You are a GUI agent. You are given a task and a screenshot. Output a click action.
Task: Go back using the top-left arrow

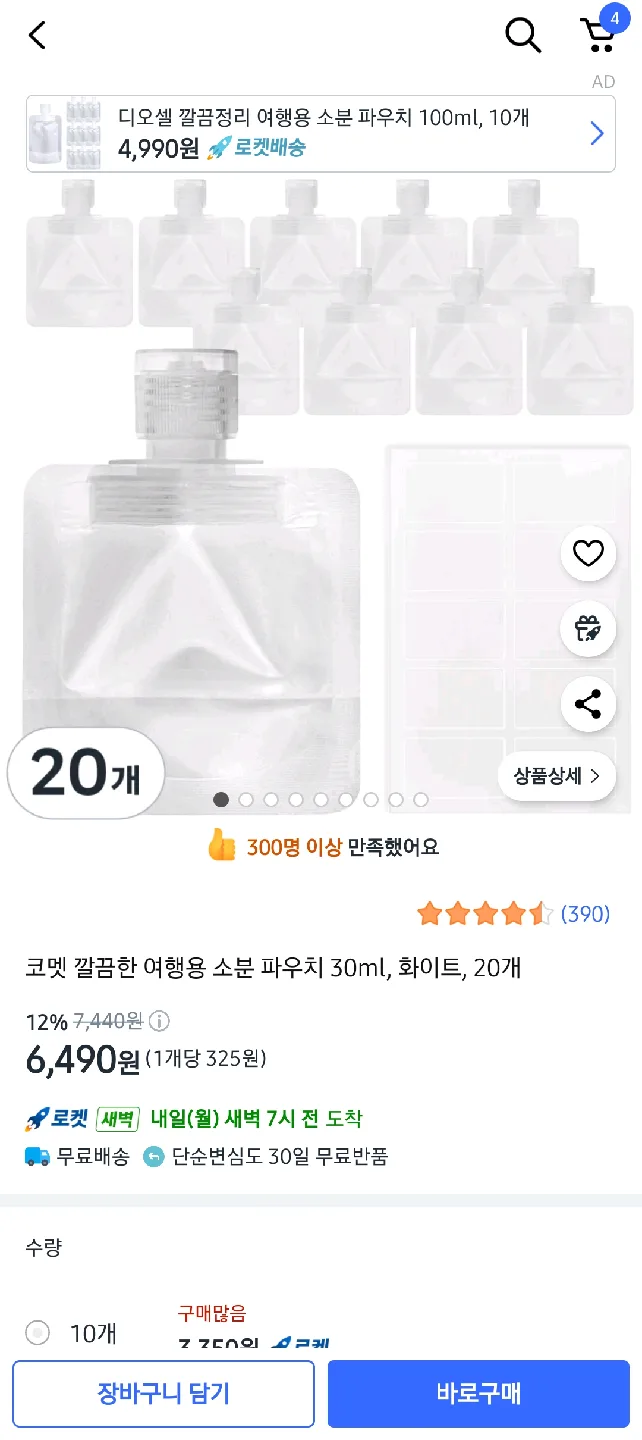37,36
